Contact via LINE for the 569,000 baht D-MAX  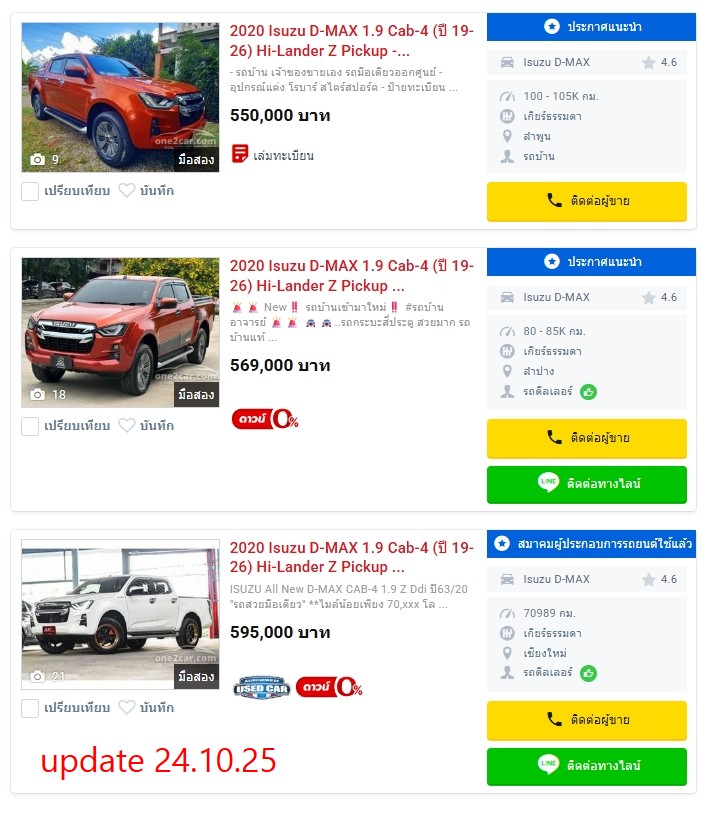586,484
